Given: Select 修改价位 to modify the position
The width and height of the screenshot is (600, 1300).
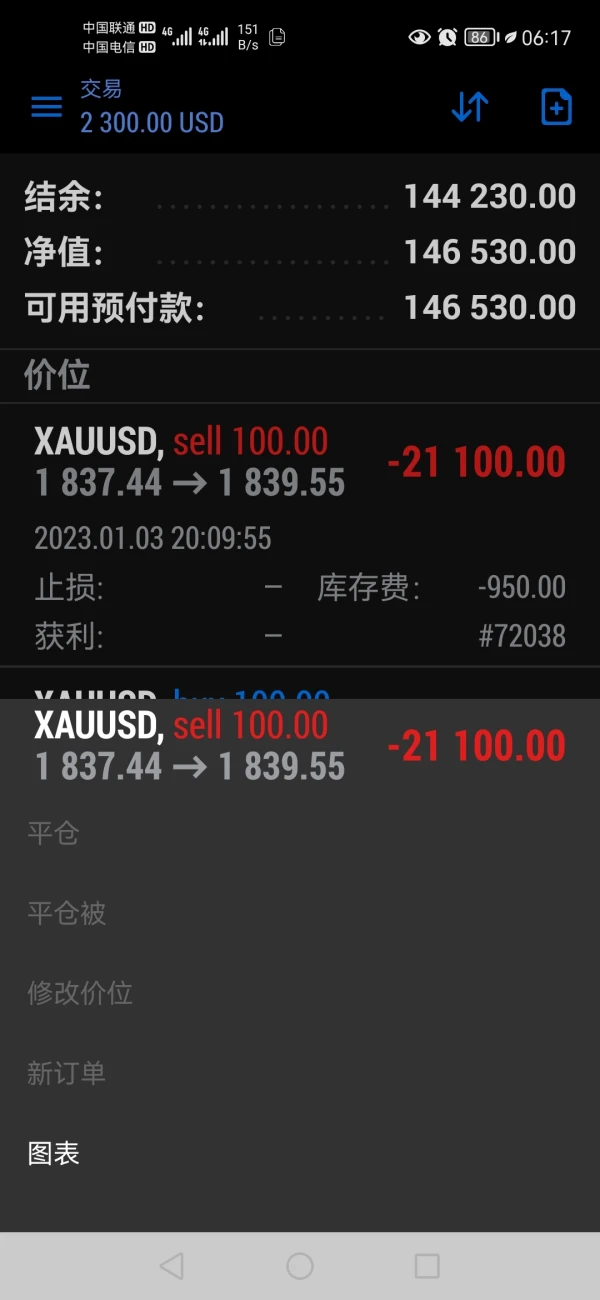Looking at the screenshot, I should [80, 993].
